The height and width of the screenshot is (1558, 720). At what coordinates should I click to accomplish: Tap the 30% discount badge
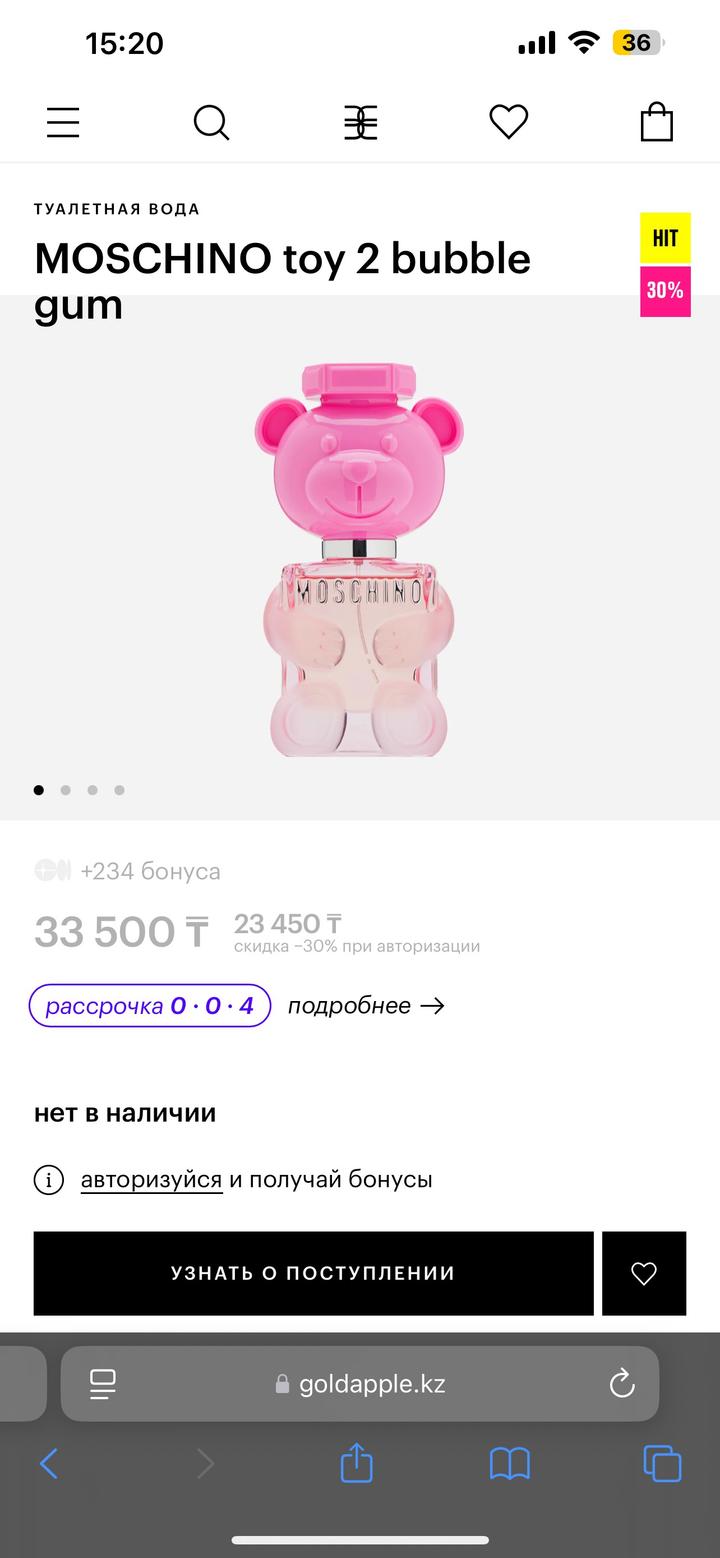(665, 291)
